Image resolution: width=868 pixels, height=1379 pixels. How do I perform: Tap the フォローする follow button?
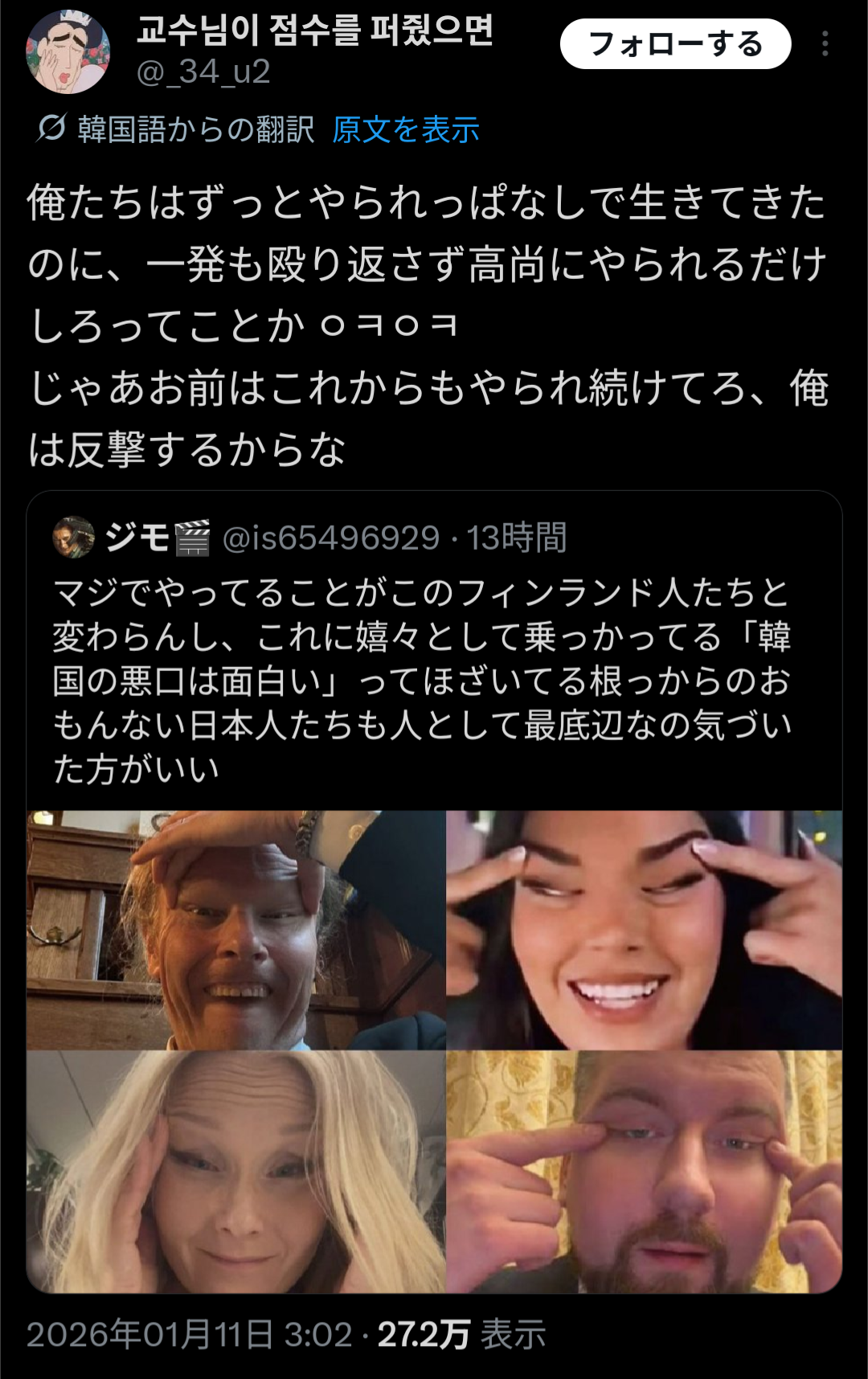coord(675,44)
